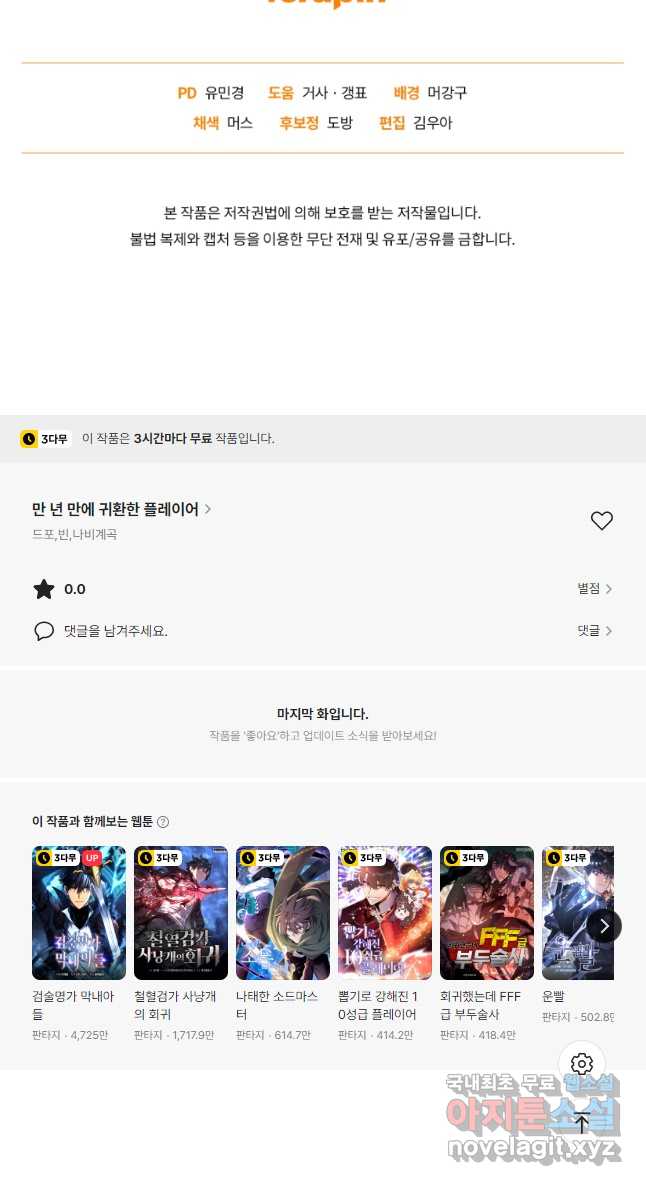646x1186 pixels.
Task: Open the webtoon 나태한 소드마스터
Action: pos(283,913)
